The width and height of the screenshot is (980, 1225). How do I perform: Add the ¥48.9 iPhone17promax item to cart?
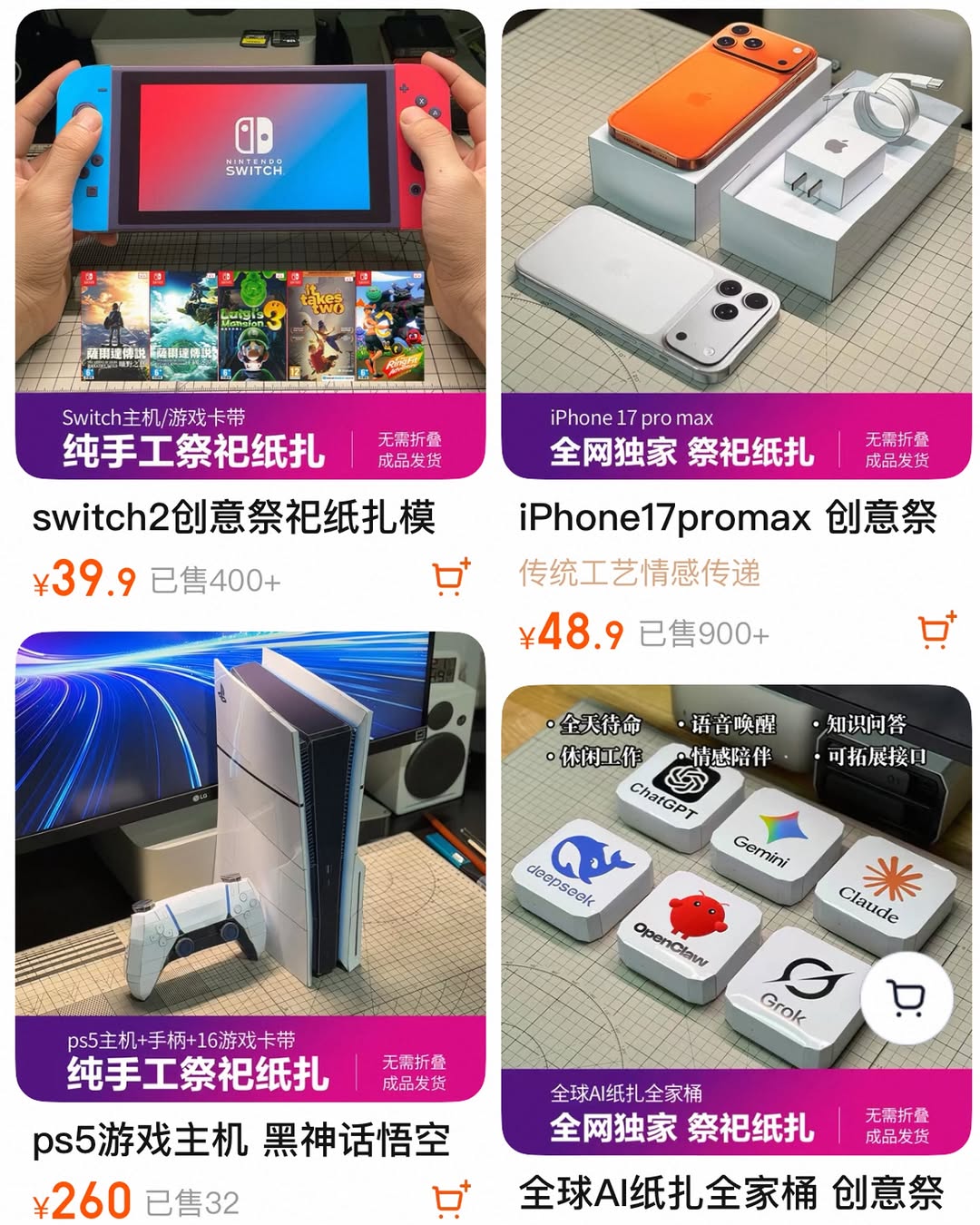pyautogui.click(x=937, y=631)
